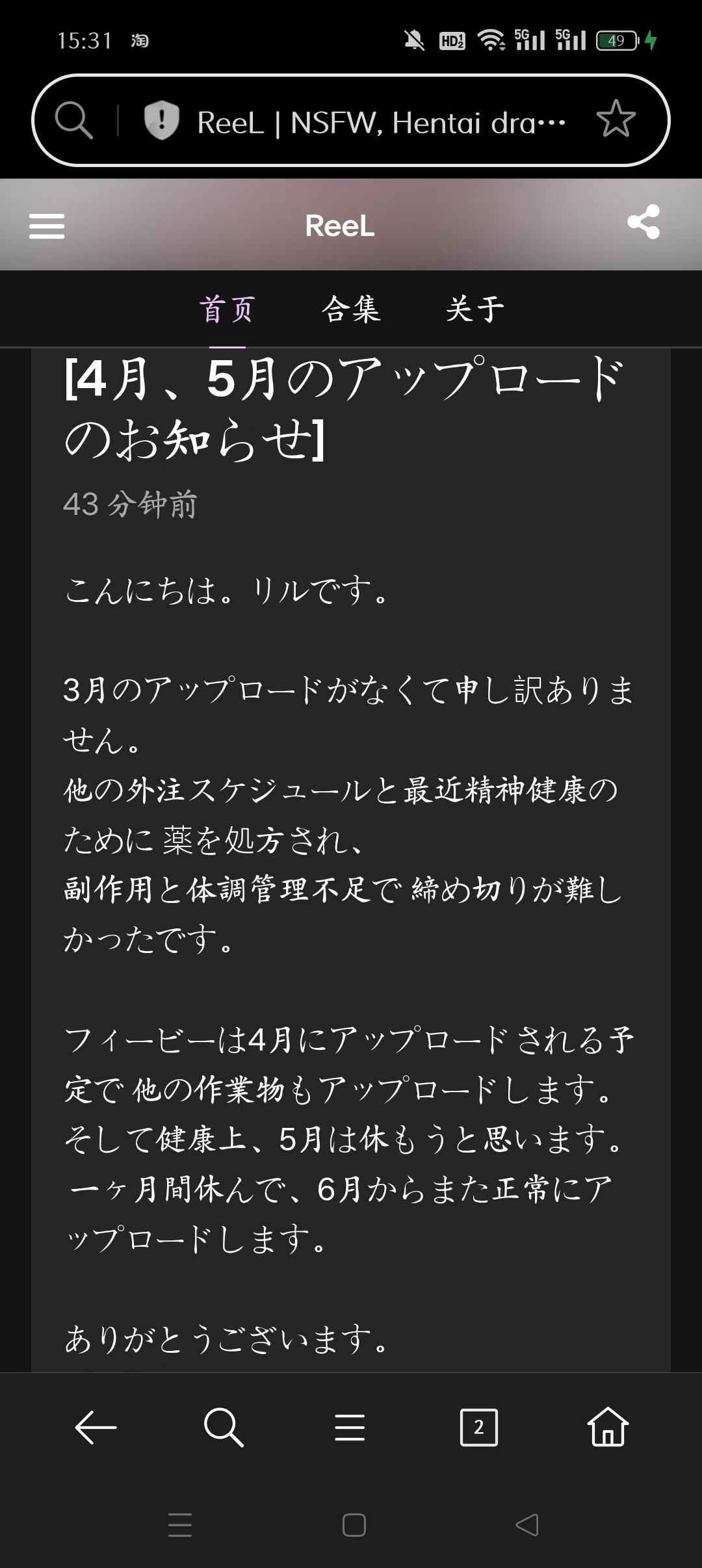The image size is (702, 1568).
Task: Open the browser menu in bottom toolbar
Action: pos(350,1428)
